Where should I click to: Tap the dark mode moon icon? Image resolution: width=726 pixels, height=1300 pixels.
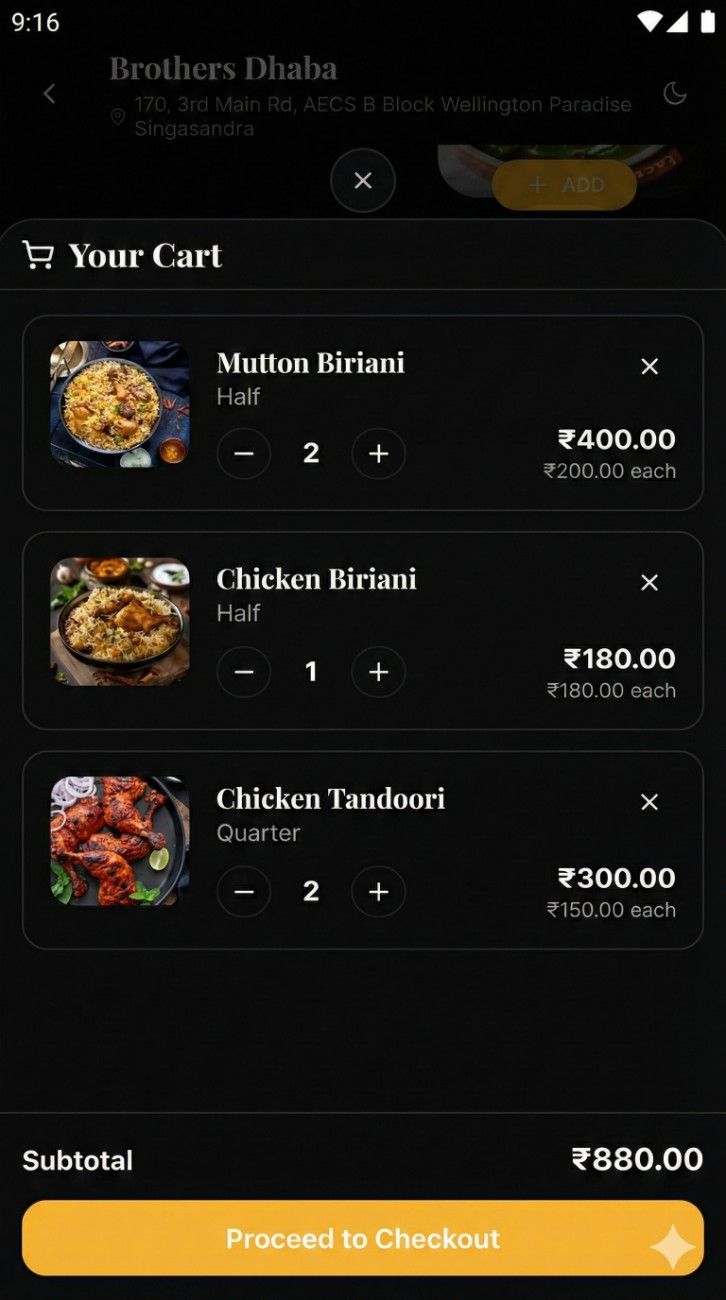(x=675, y=93)
